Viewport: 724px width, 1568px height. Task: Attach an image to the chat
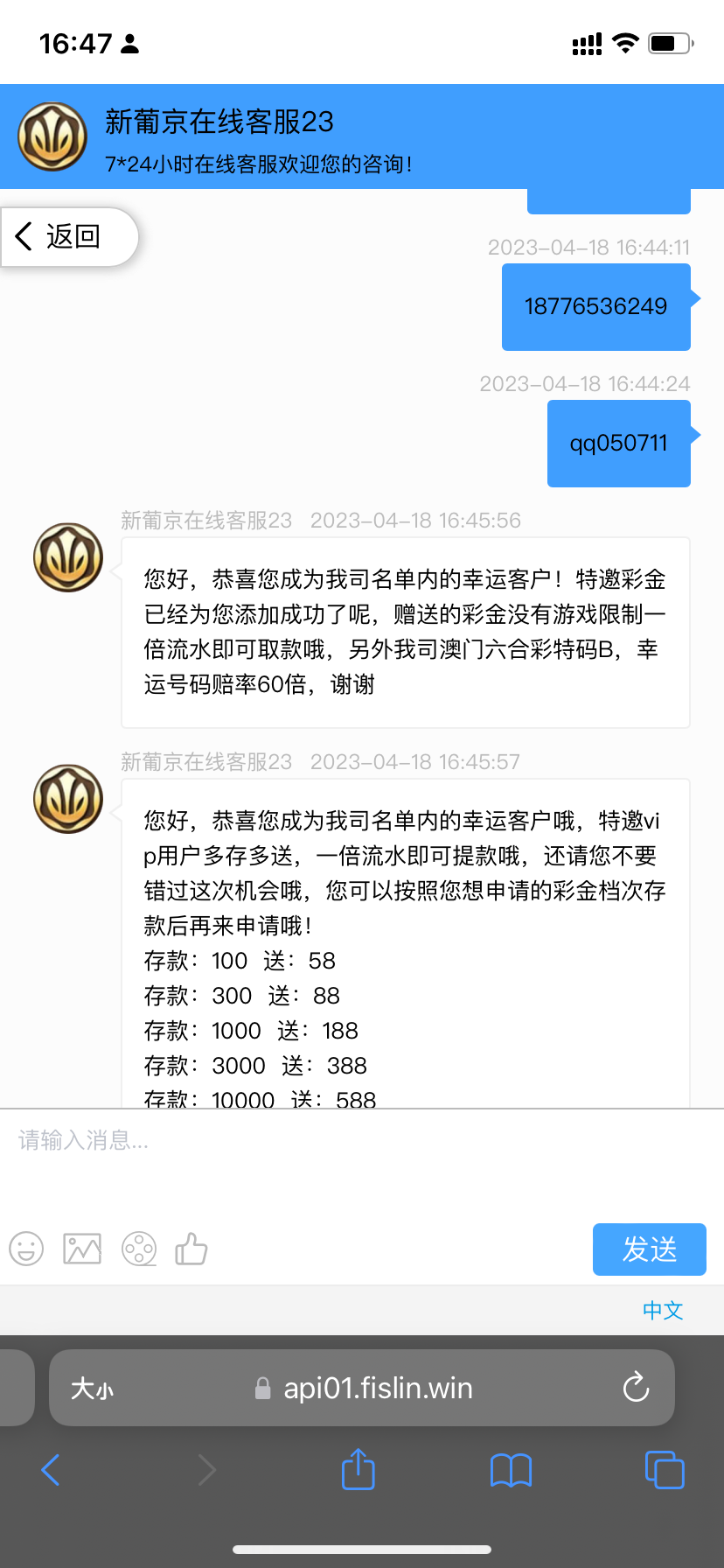pos(82,1249)
